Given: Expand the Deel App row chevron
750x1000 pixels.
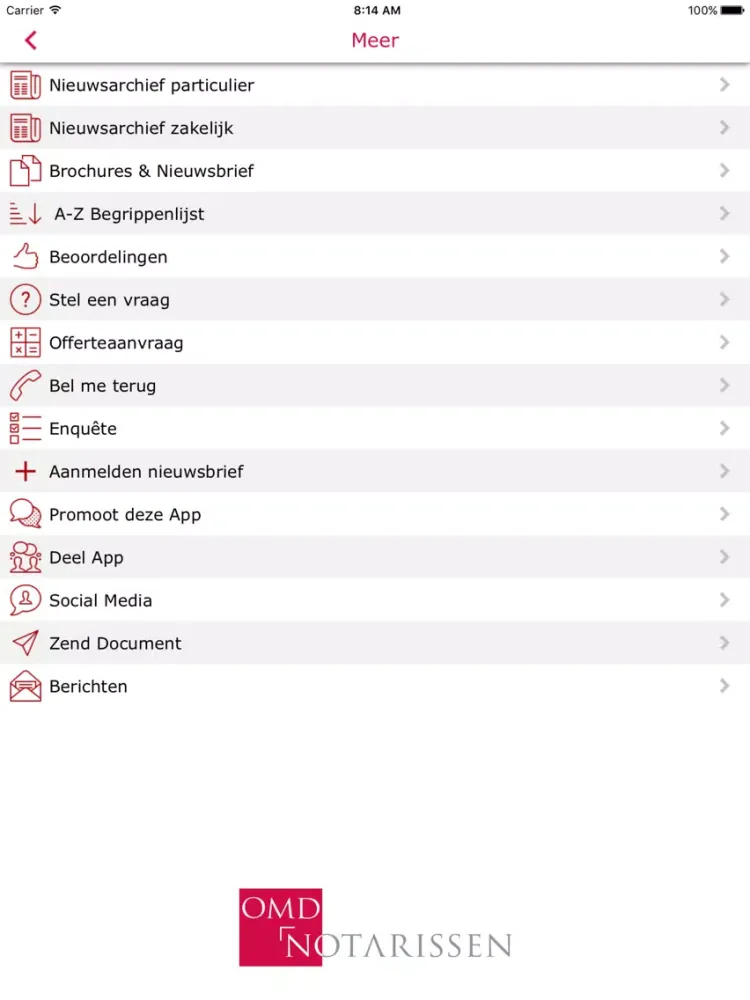Looking at the screenshot, I should [x=725, y=556].
